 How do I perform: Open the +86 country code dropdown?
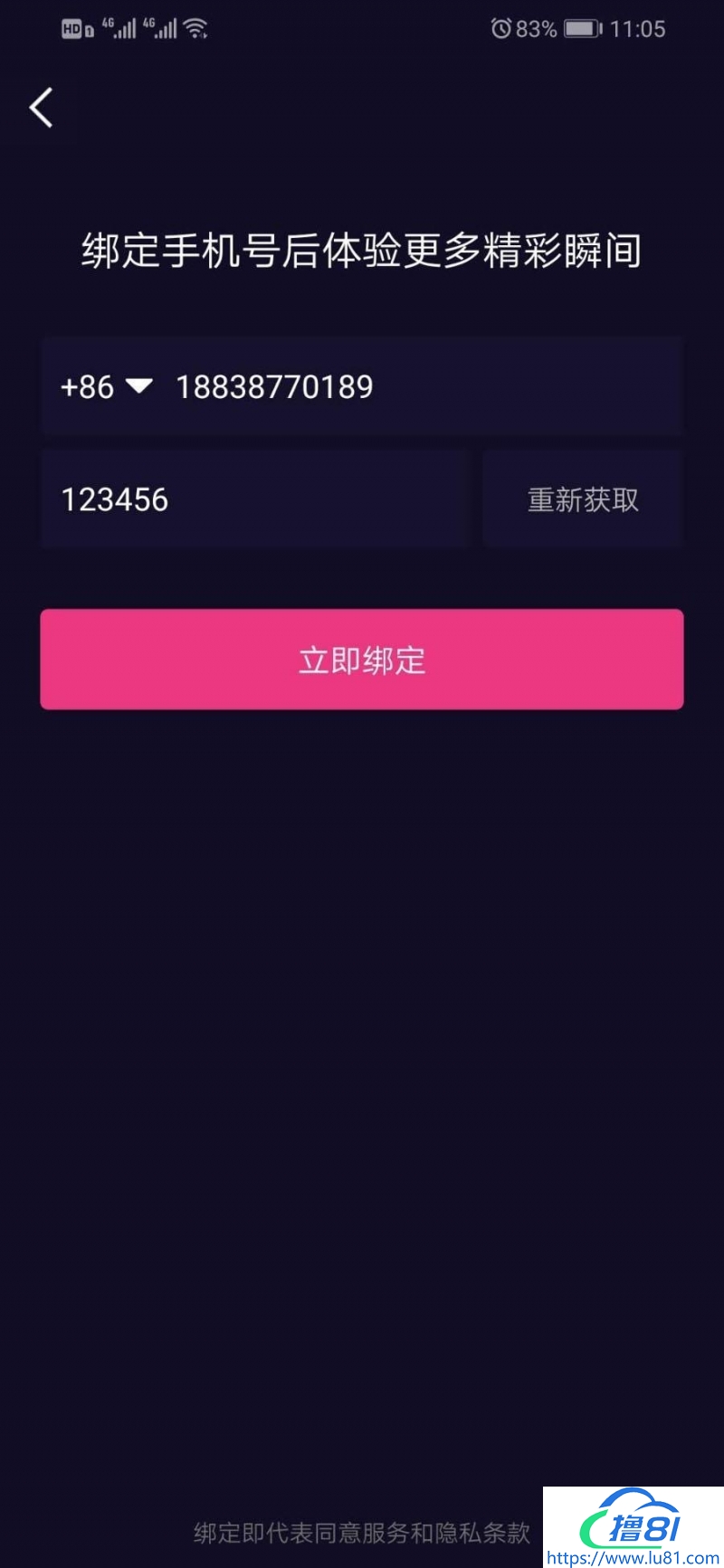pos(105,387)
